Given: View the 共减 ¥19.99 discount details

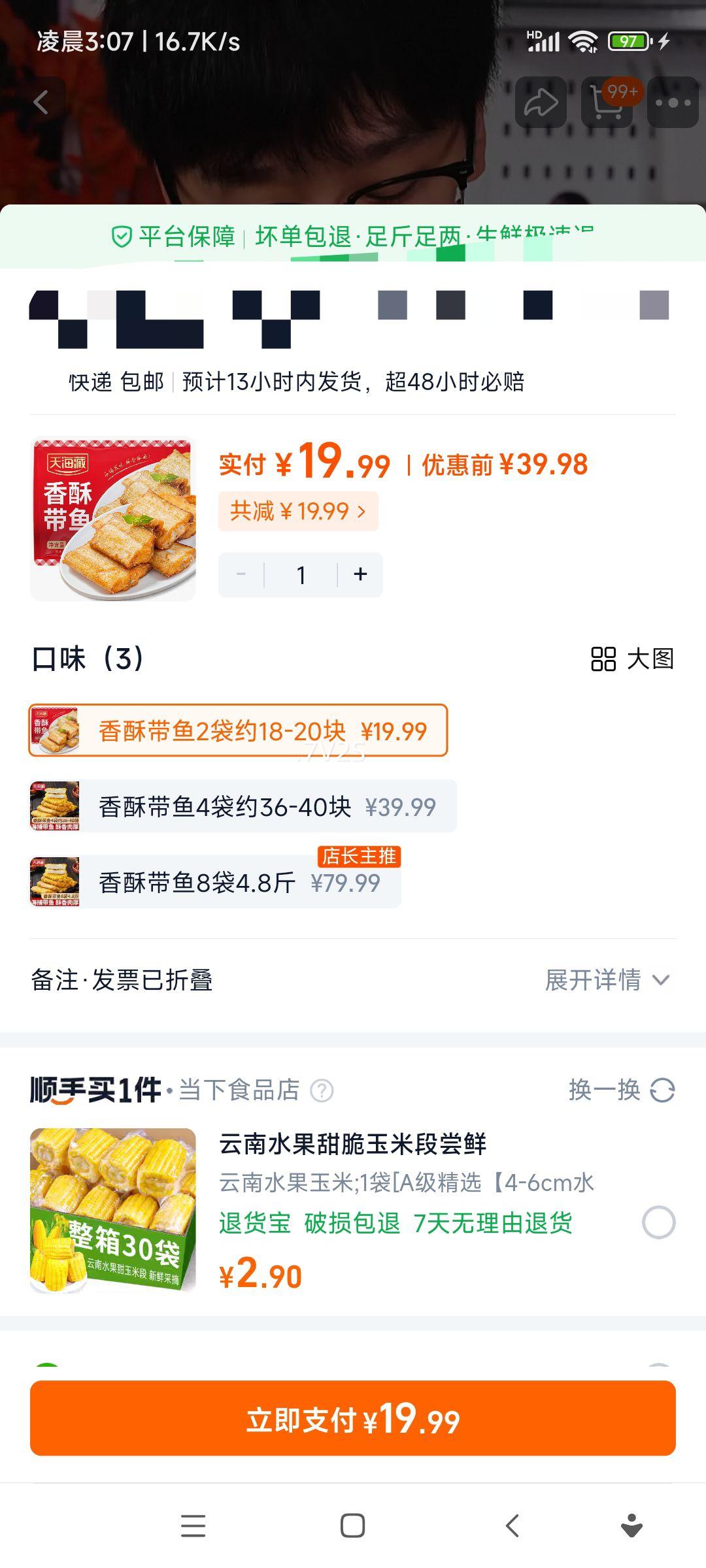Looking at the screenshot, I should click(298, 511).
